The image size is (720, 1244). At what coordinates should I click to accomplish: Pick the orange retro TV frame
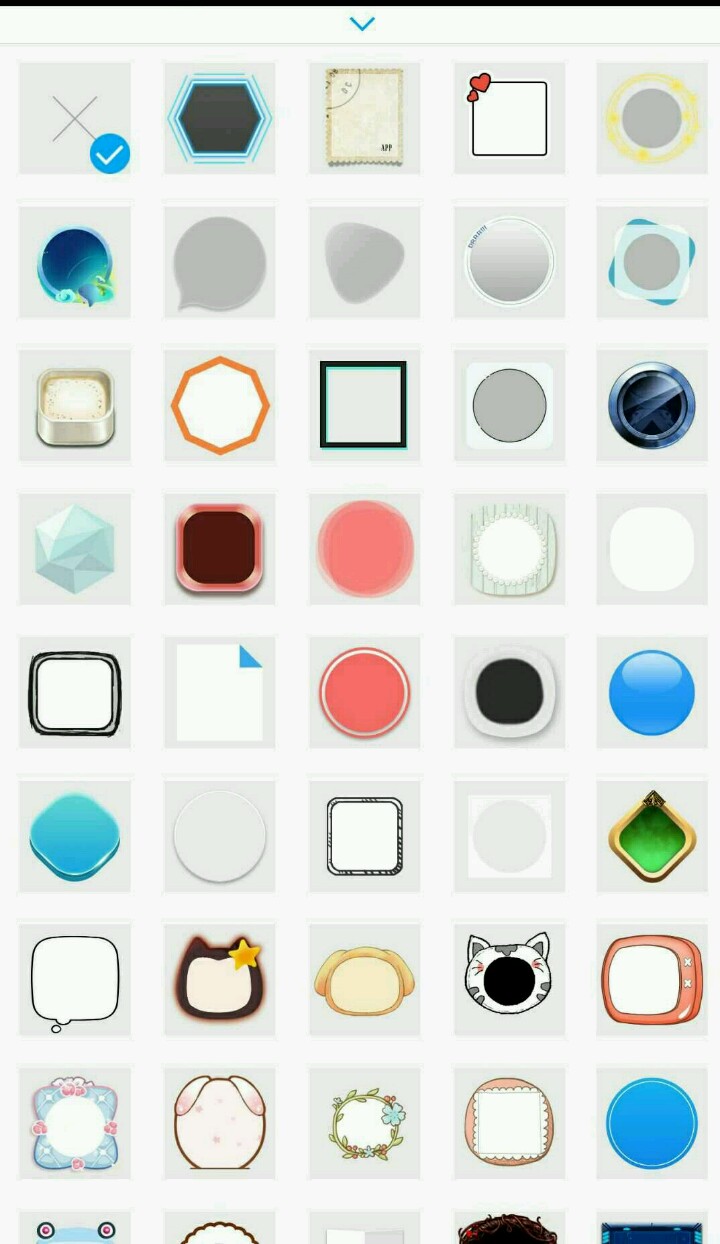pos(652,979)
